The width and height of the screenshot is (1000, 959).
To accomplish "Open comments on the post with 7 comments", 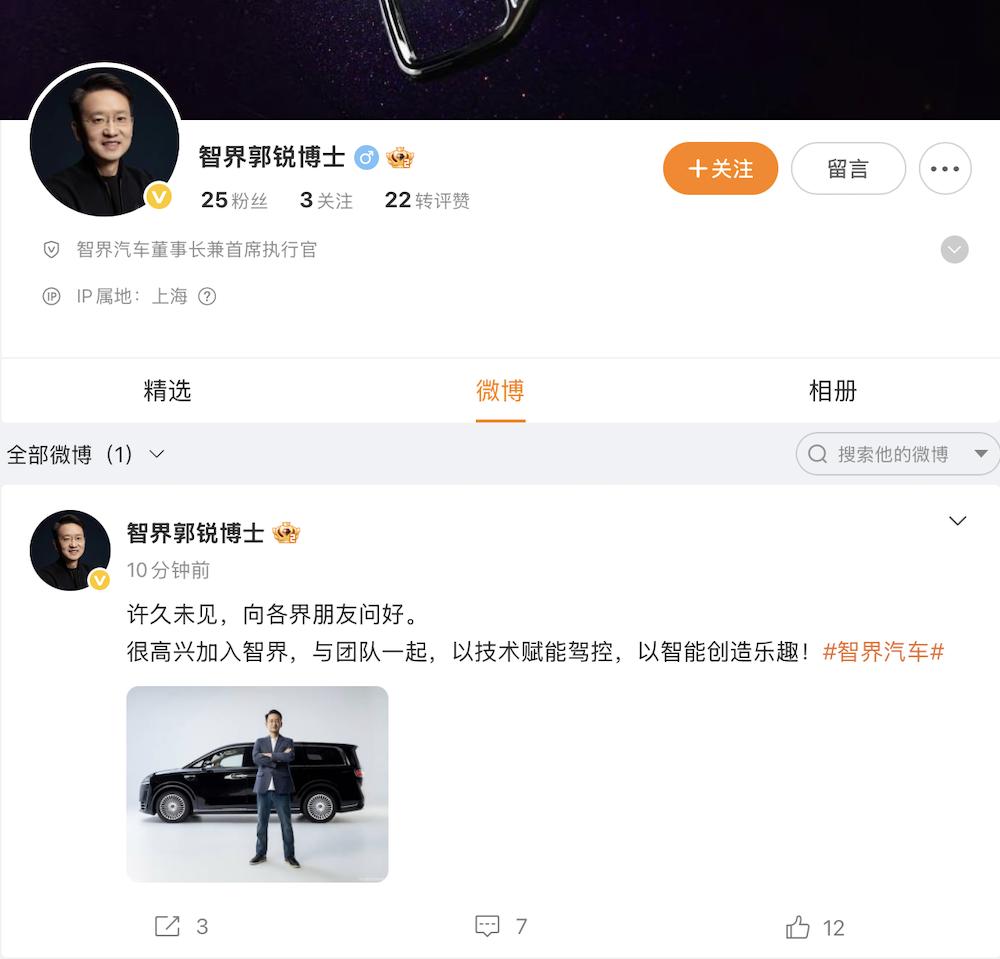I will coord(500,927).
